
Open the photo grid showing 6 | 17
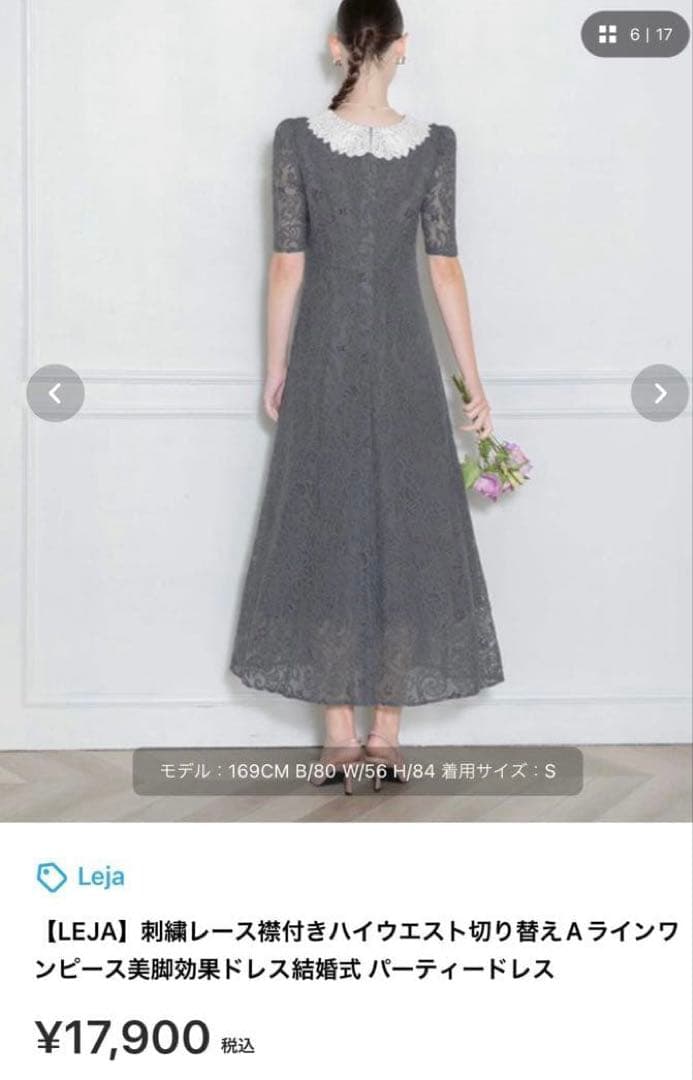[x=635, y=34]
